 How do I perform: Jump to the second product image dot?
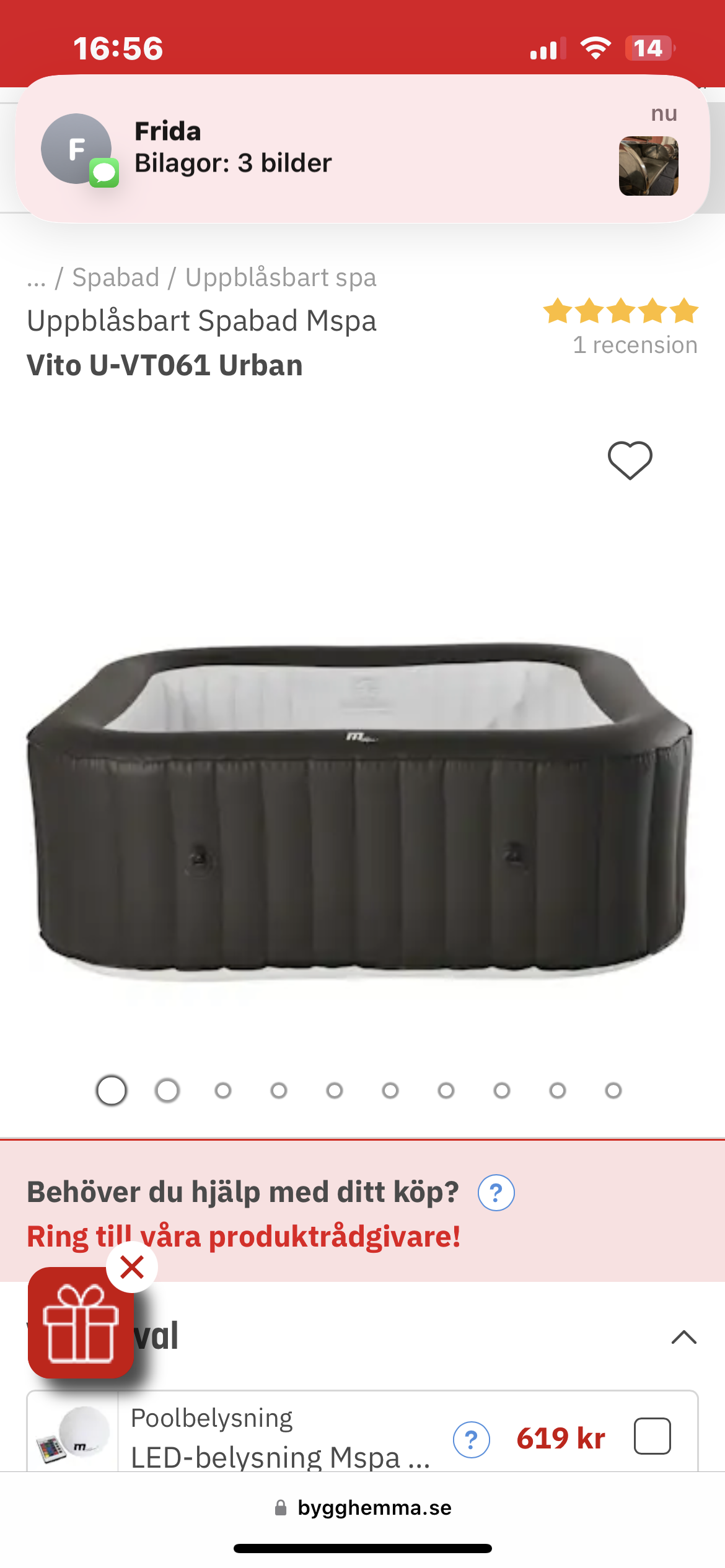tap(167, 1091)
